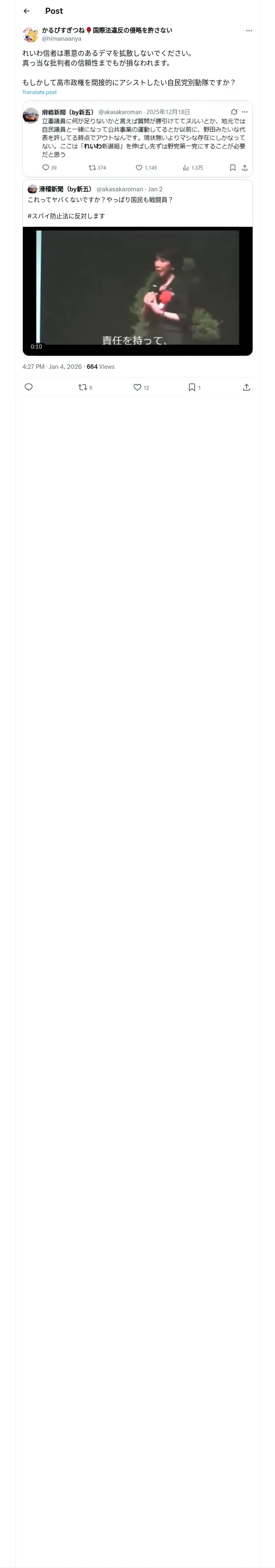Share the embedded 2025年12月18日 post
The height and width of the screenshot is (1568, 275).
click(244, 168)
